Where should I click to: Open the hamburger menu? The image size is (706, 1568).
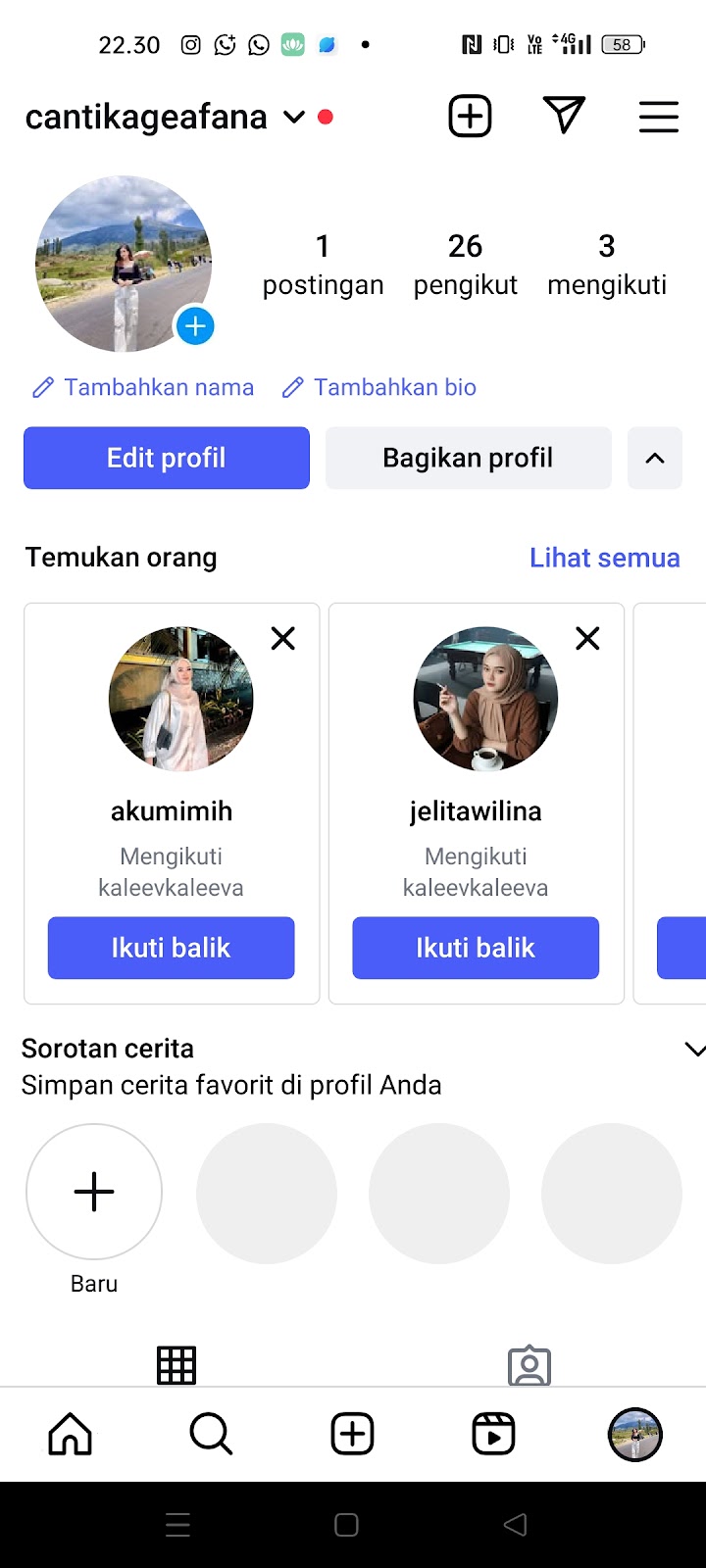[658, 117]
